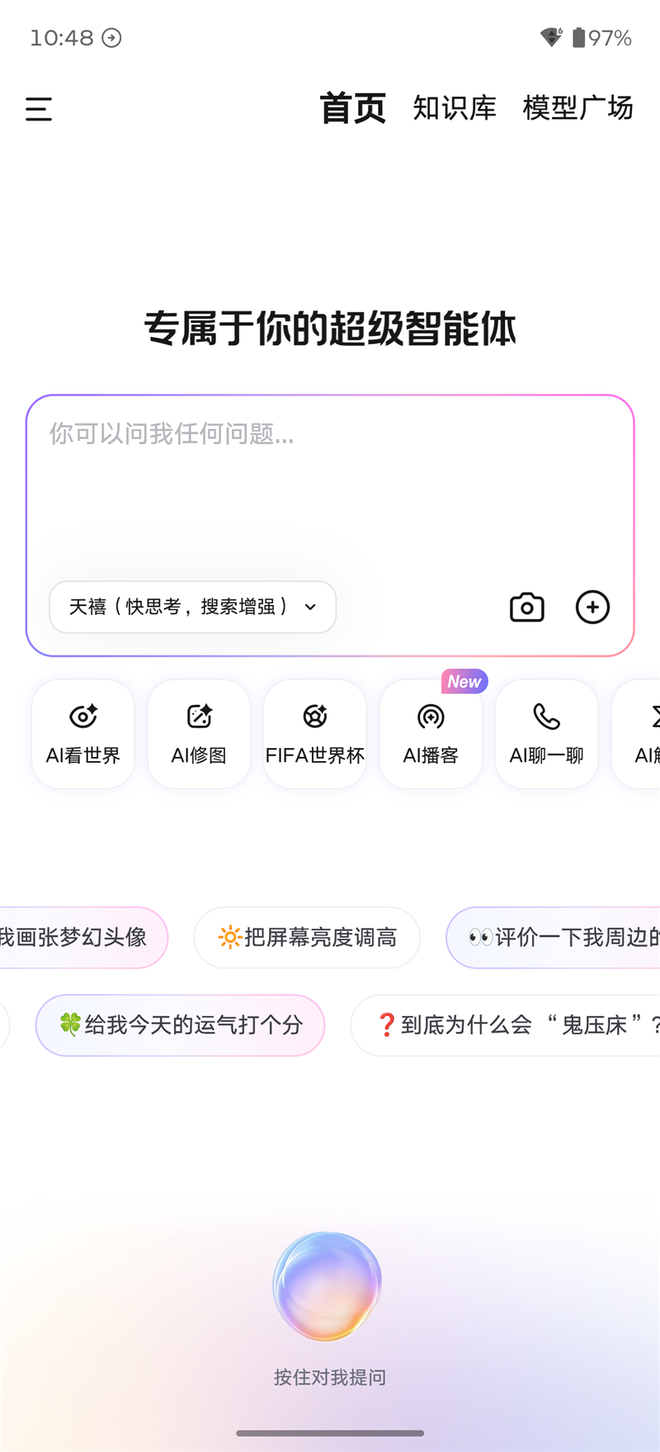The height and width of the screenshot is (1452, 660).
Task: Switch to the 知识库 tab
Action: click(x=454, y=108)
